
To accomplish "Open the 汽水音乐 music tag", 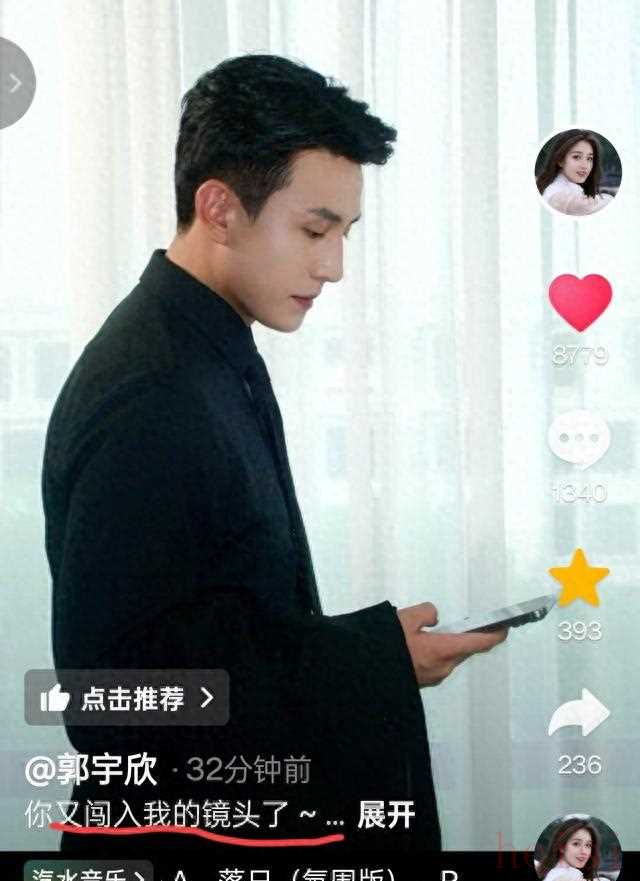I will tap(88, 872).
